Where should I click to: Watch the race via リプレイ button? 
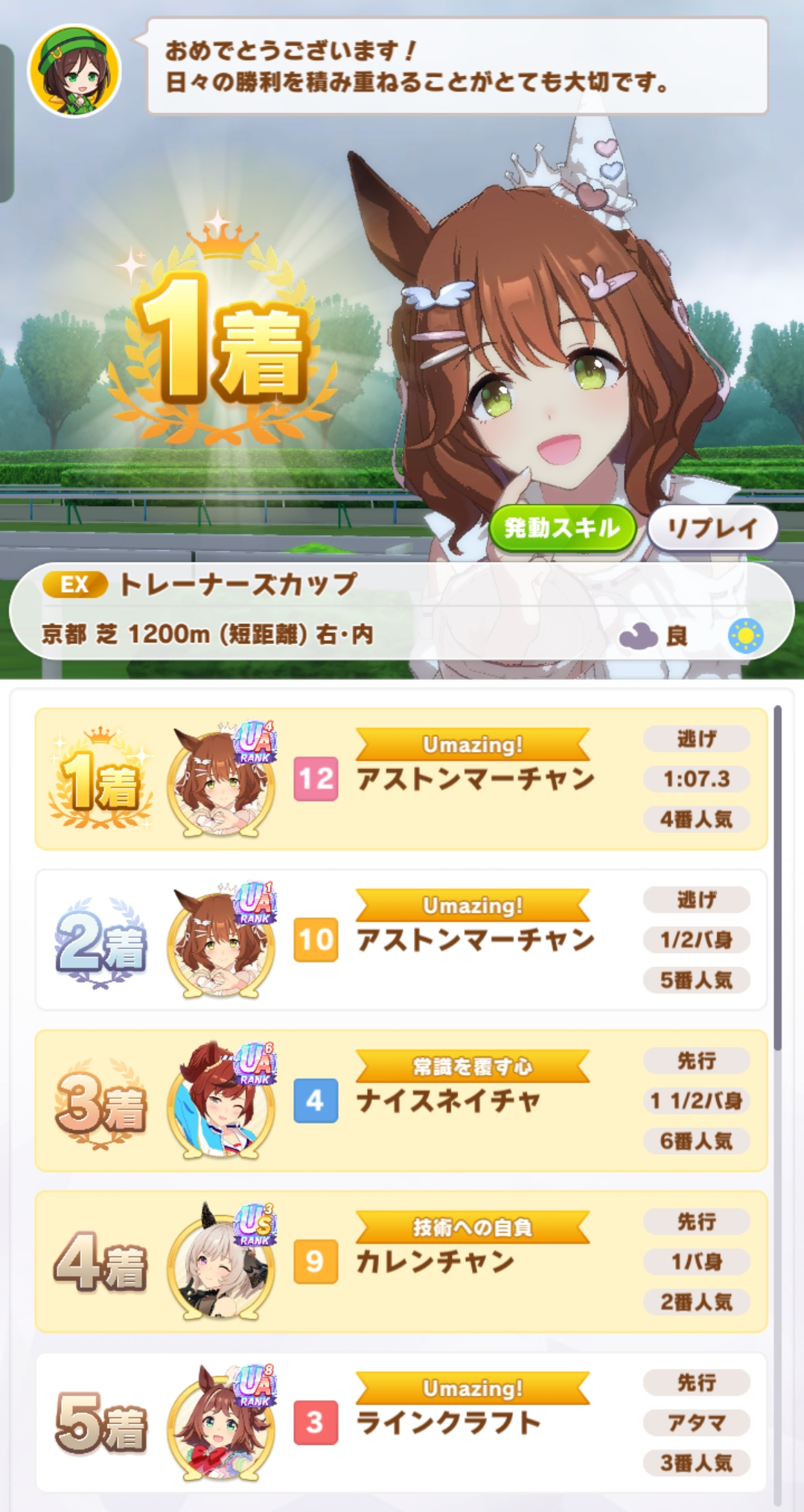712,528
